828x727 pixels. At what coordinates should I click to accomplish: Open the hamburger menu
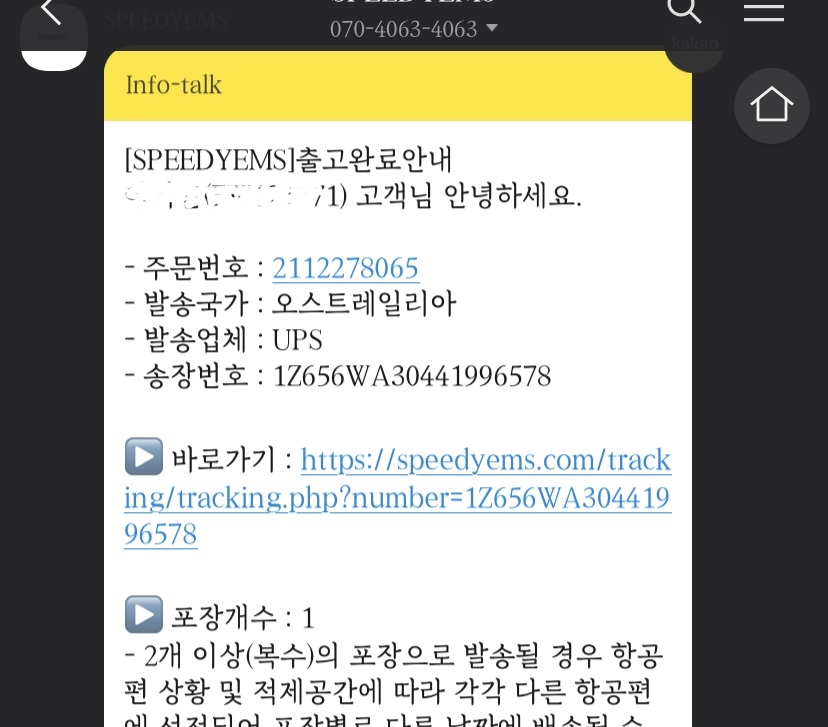(764, 11)
